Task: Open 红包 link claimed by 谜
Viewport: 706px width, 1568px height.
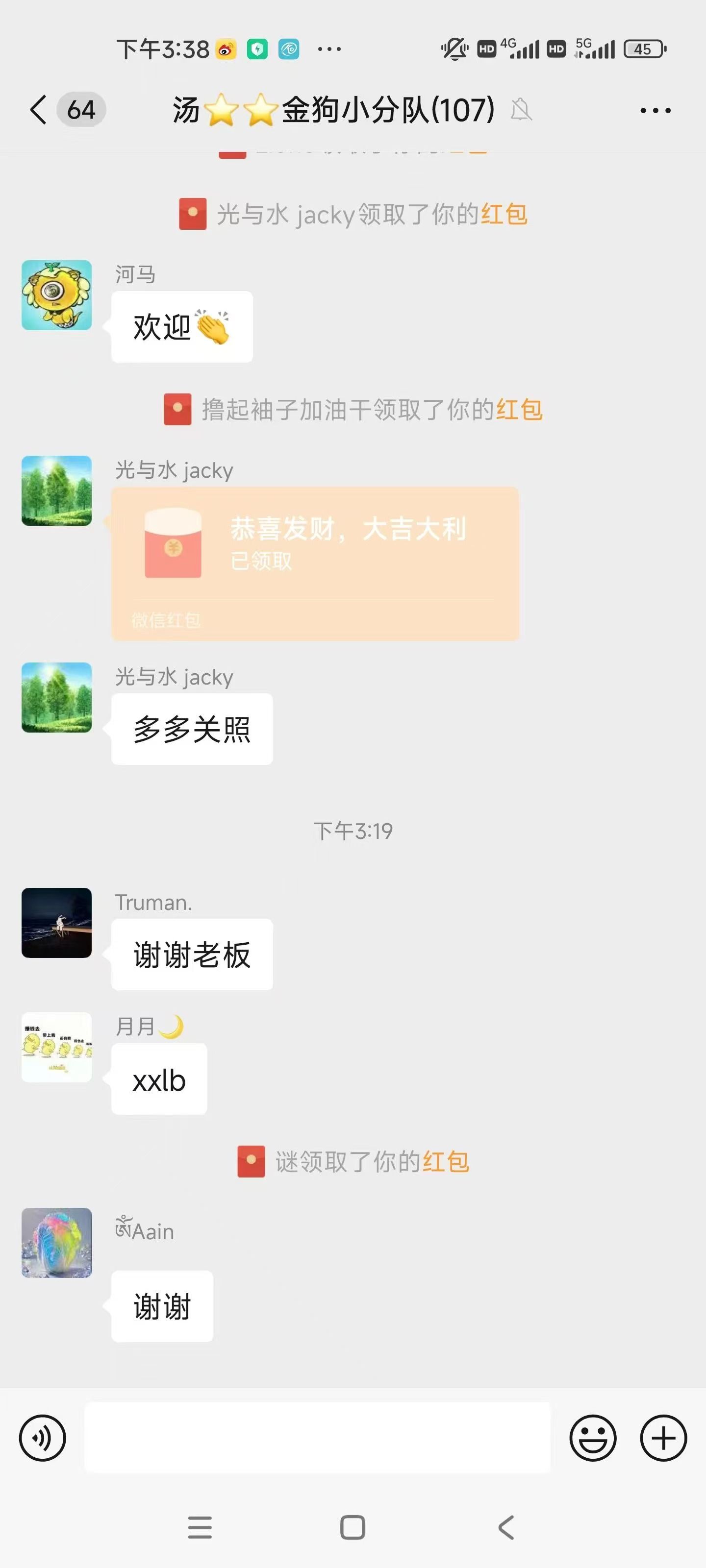Action: (x=445, y=1162)
